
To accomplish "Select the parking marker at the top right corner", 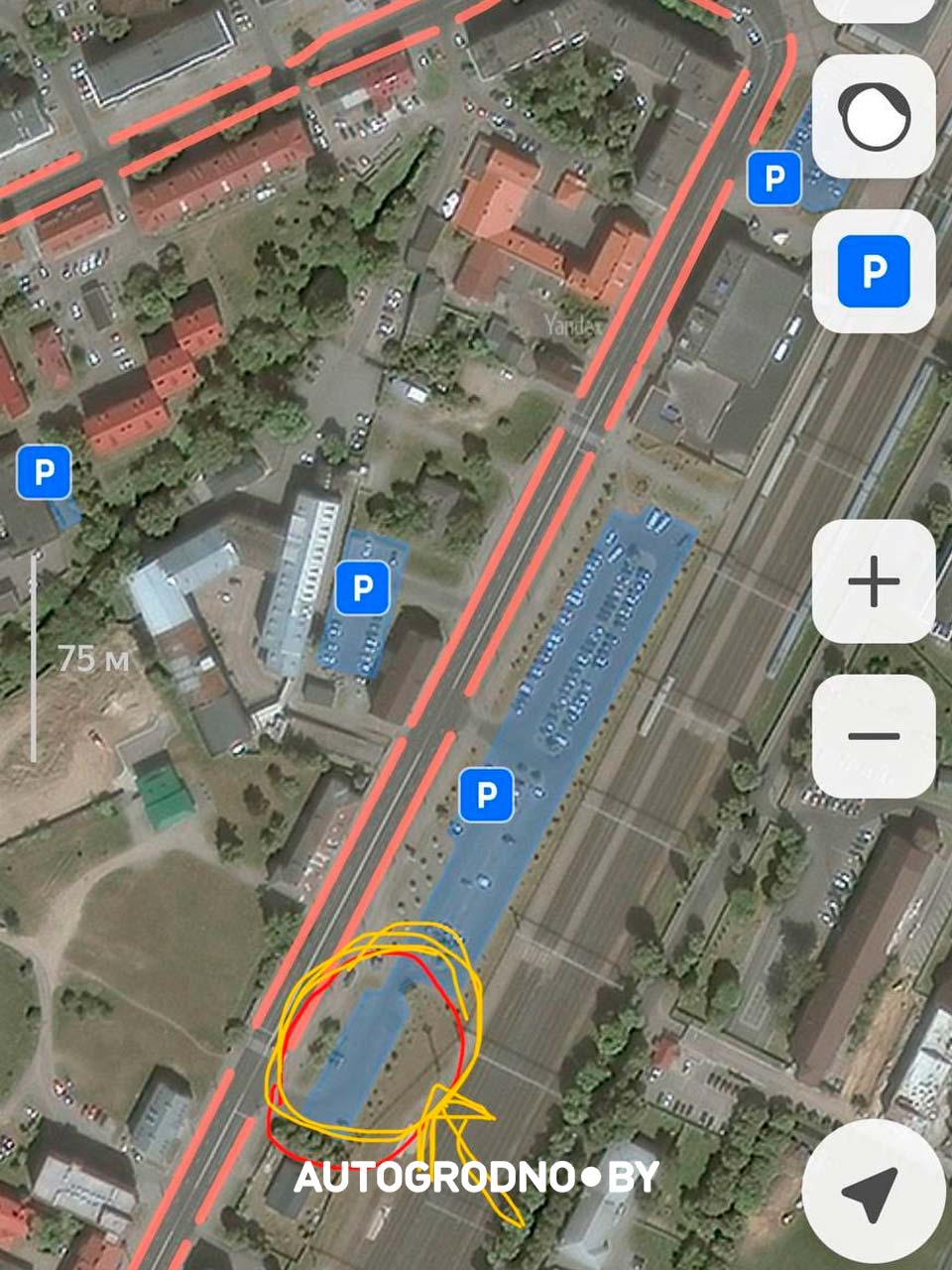I will pyautogui.click(x=773, y=176).
